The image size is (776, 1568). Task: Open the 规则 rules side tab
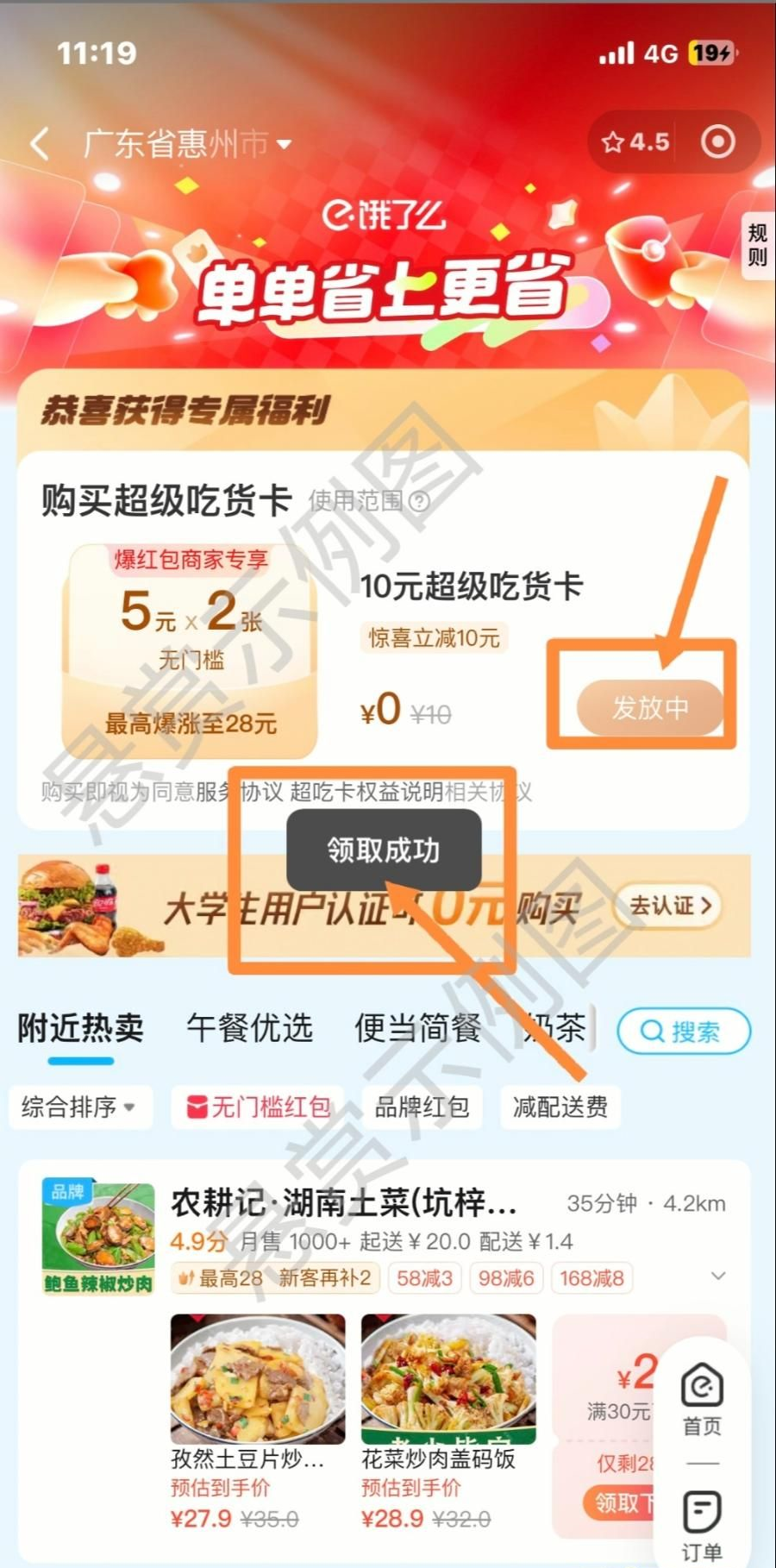pos(757,246)
